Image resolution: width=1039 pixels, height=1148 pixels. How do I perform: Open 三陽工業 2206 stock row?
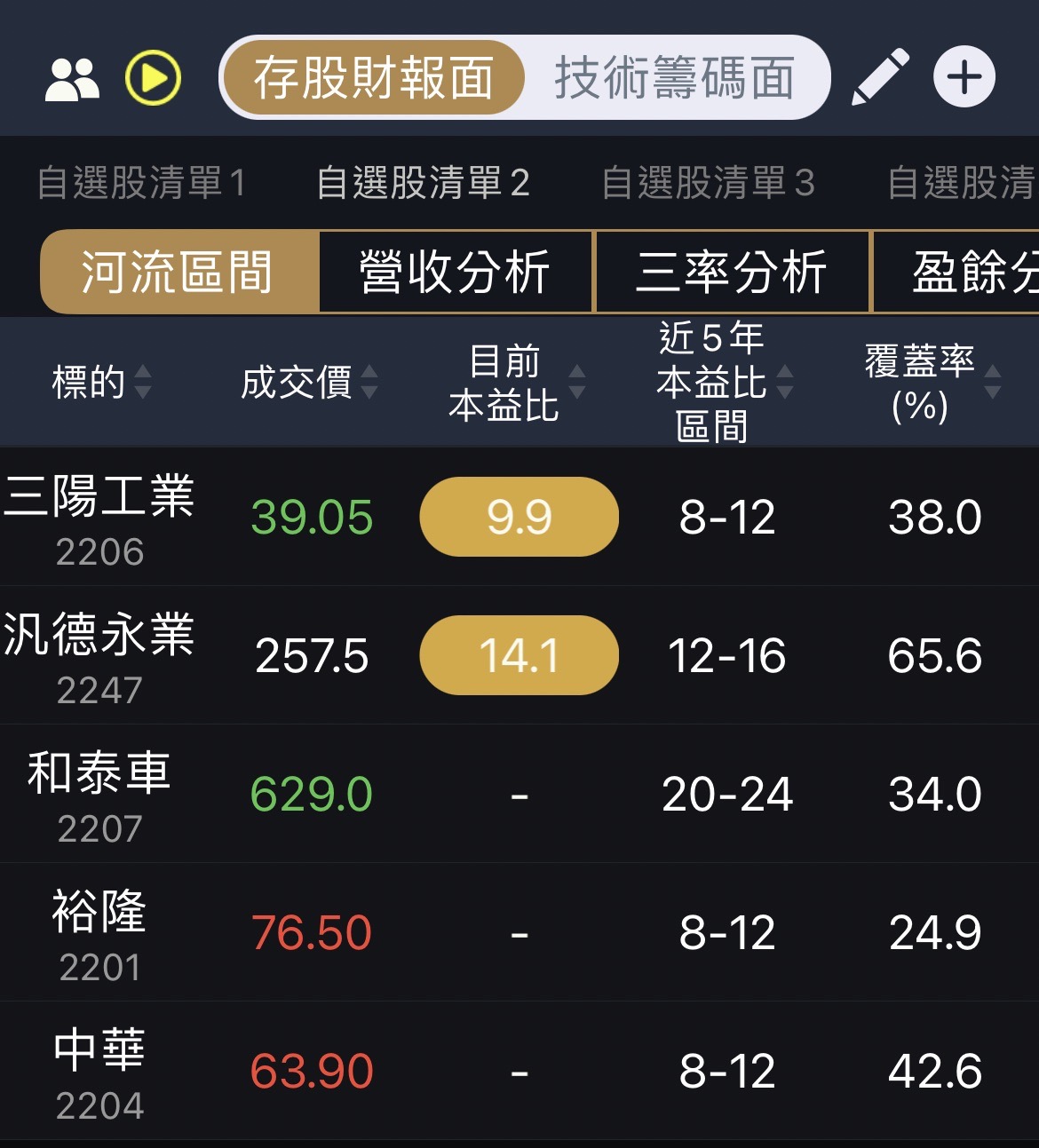99,518
